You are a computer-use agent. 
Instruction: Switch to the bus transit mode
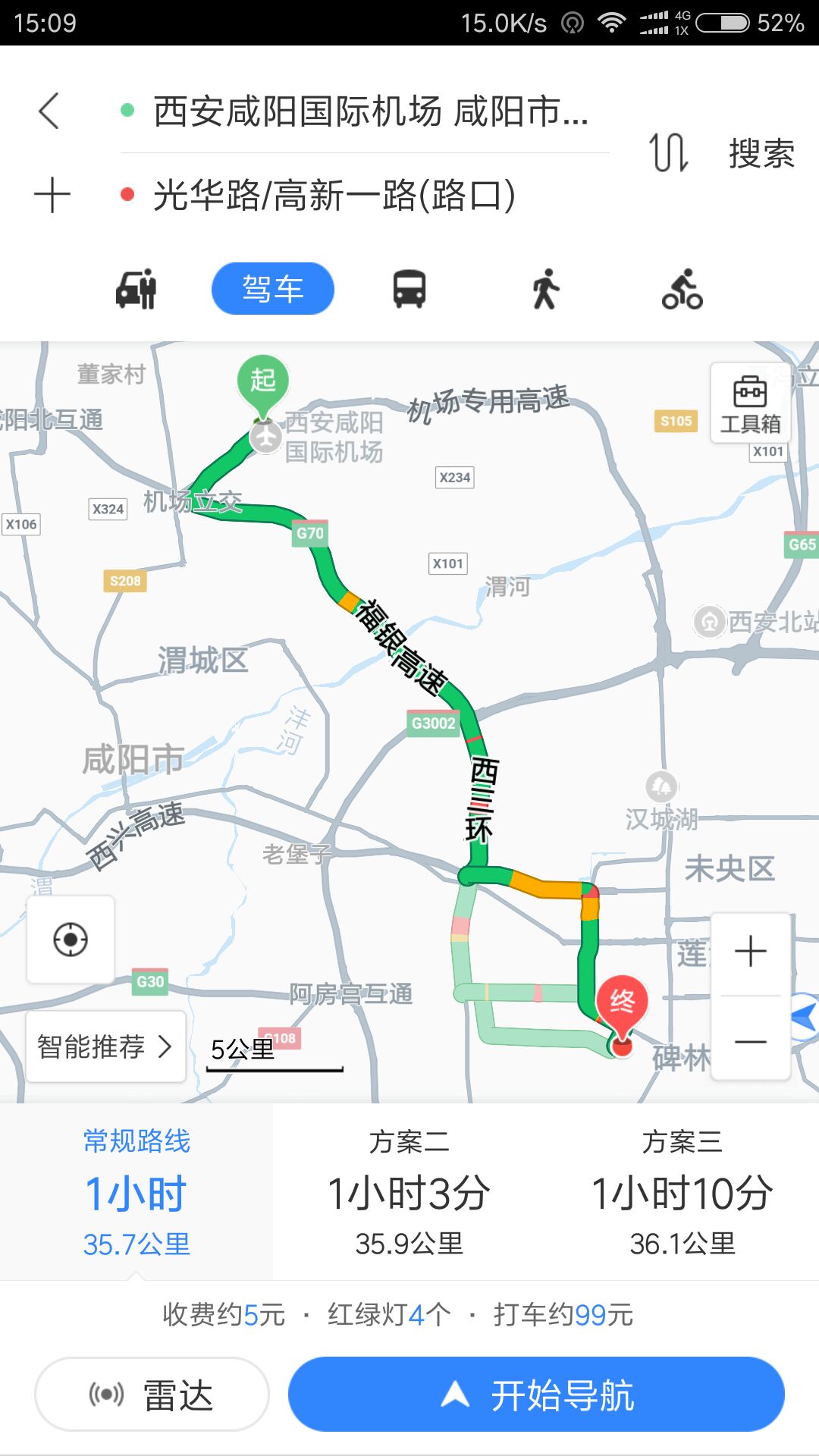pos(409,289)
